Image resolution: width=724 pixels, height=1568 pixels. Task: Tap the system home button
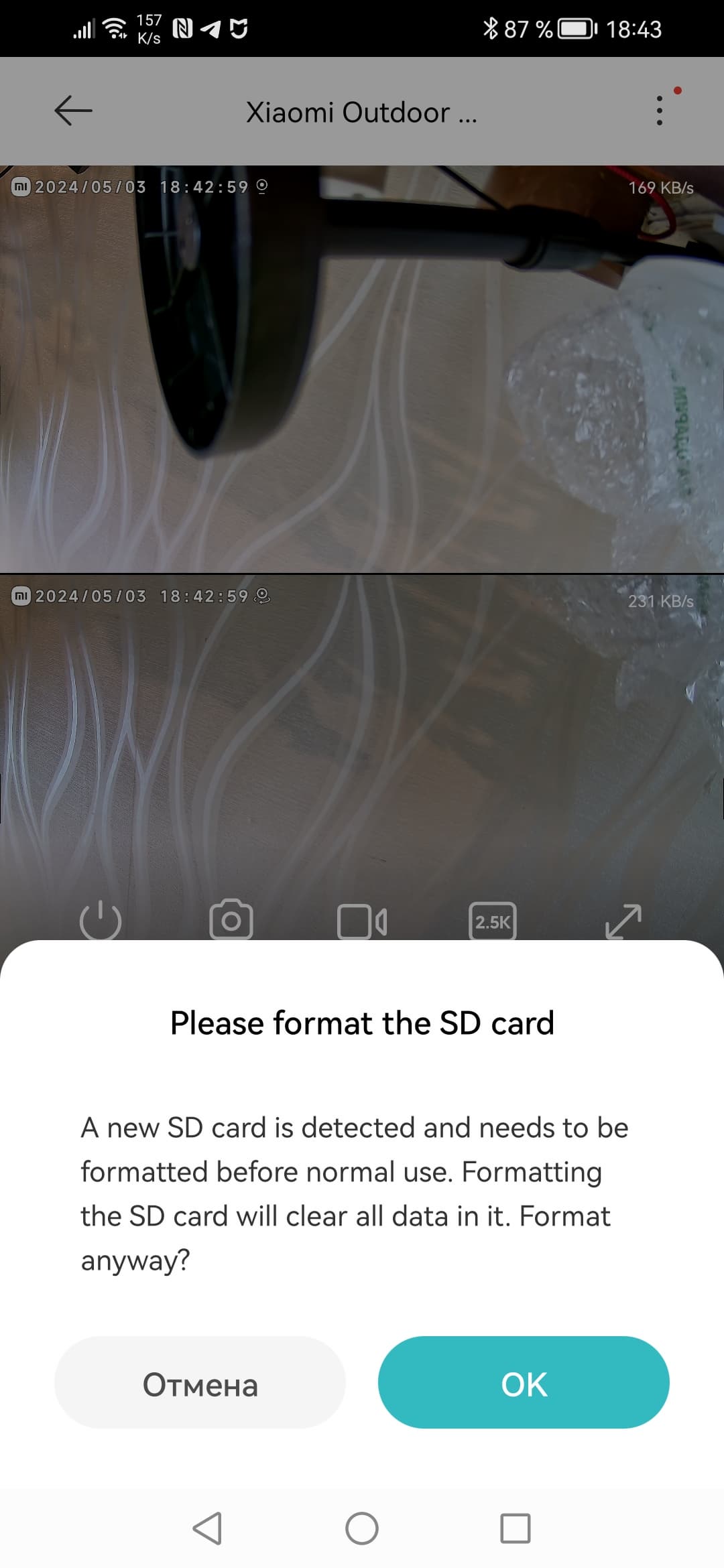362,1528
